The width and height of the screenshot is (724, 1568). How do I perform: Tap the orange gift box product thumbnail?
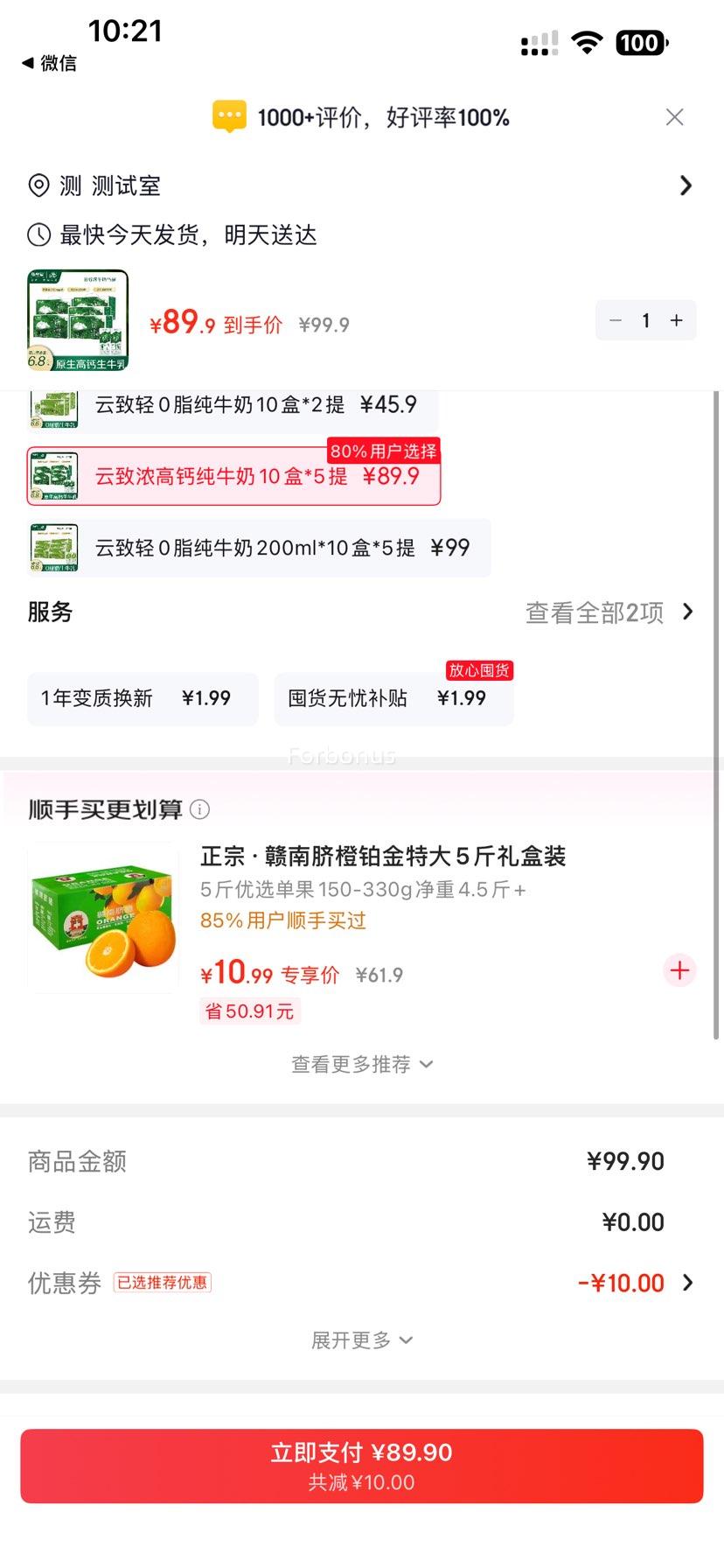click(x=101, y=916)
